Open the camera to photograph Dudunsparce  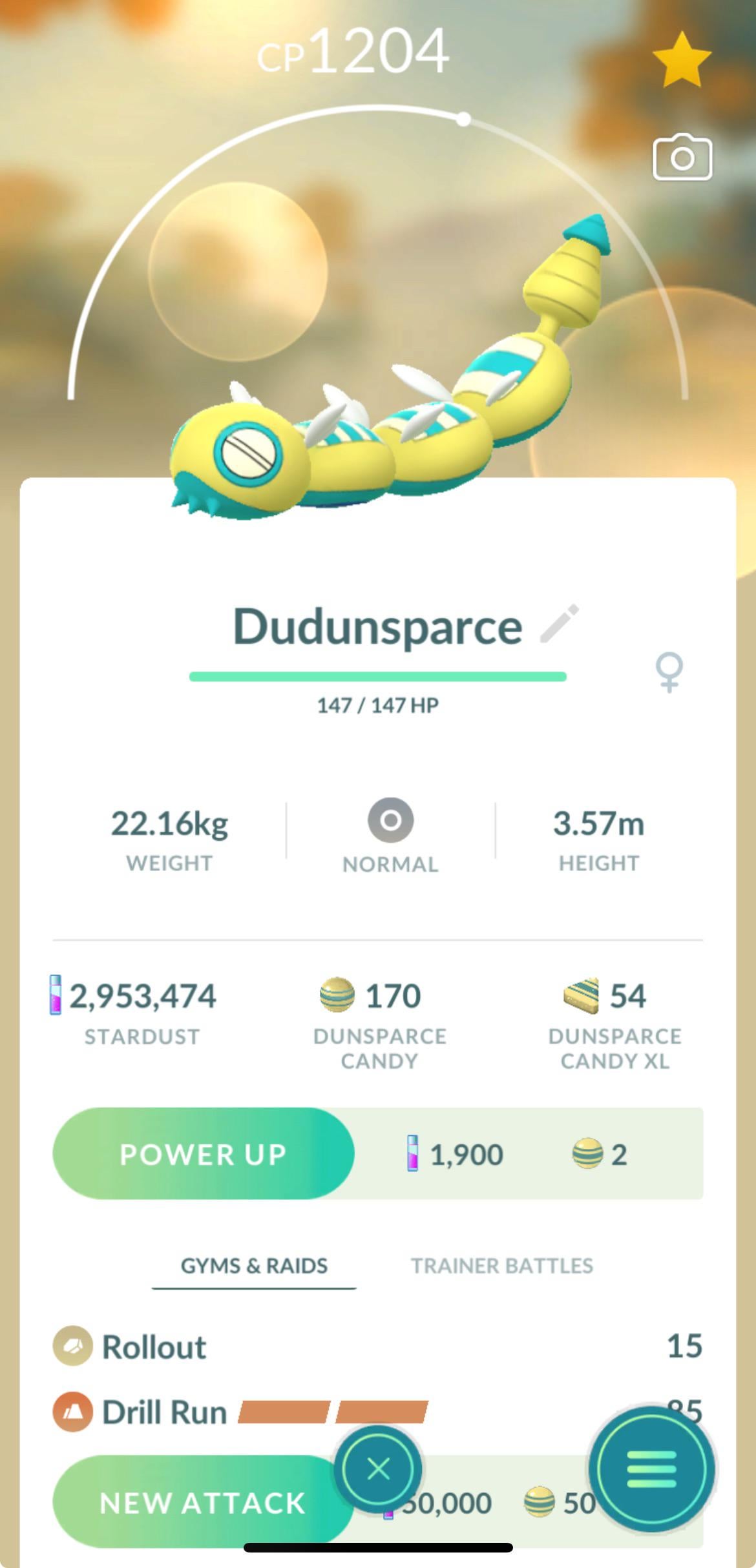pyautogui.click(x=682, y=157)
